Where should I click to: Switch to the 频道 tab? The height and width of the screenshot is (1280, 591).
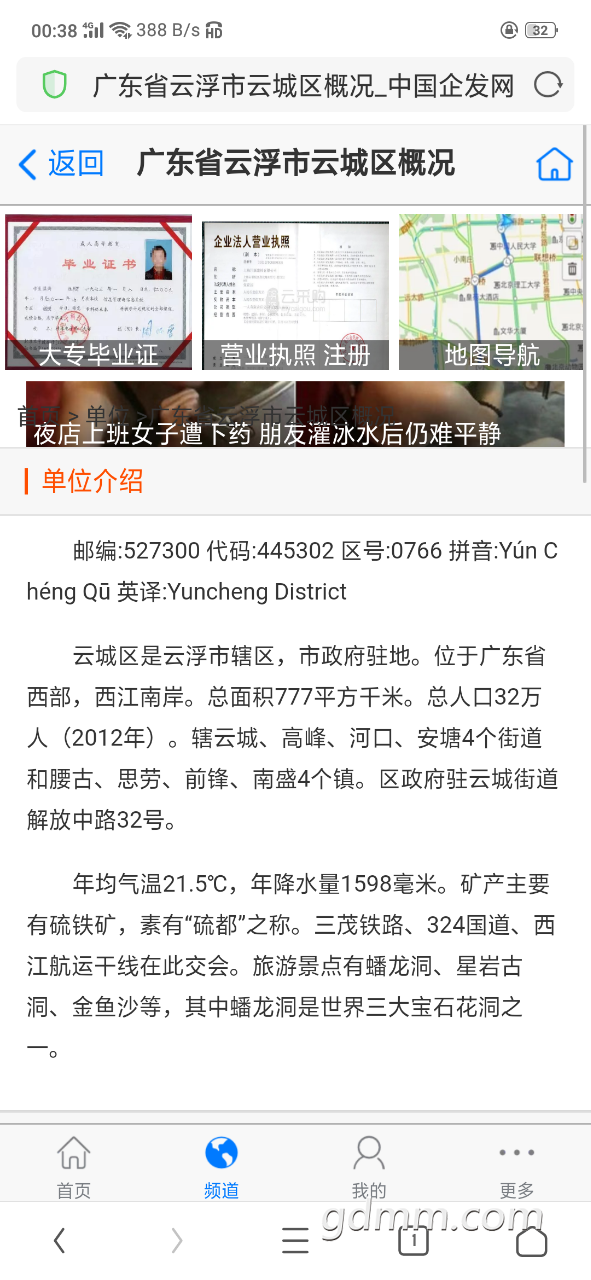click(x=221, y=1166)
